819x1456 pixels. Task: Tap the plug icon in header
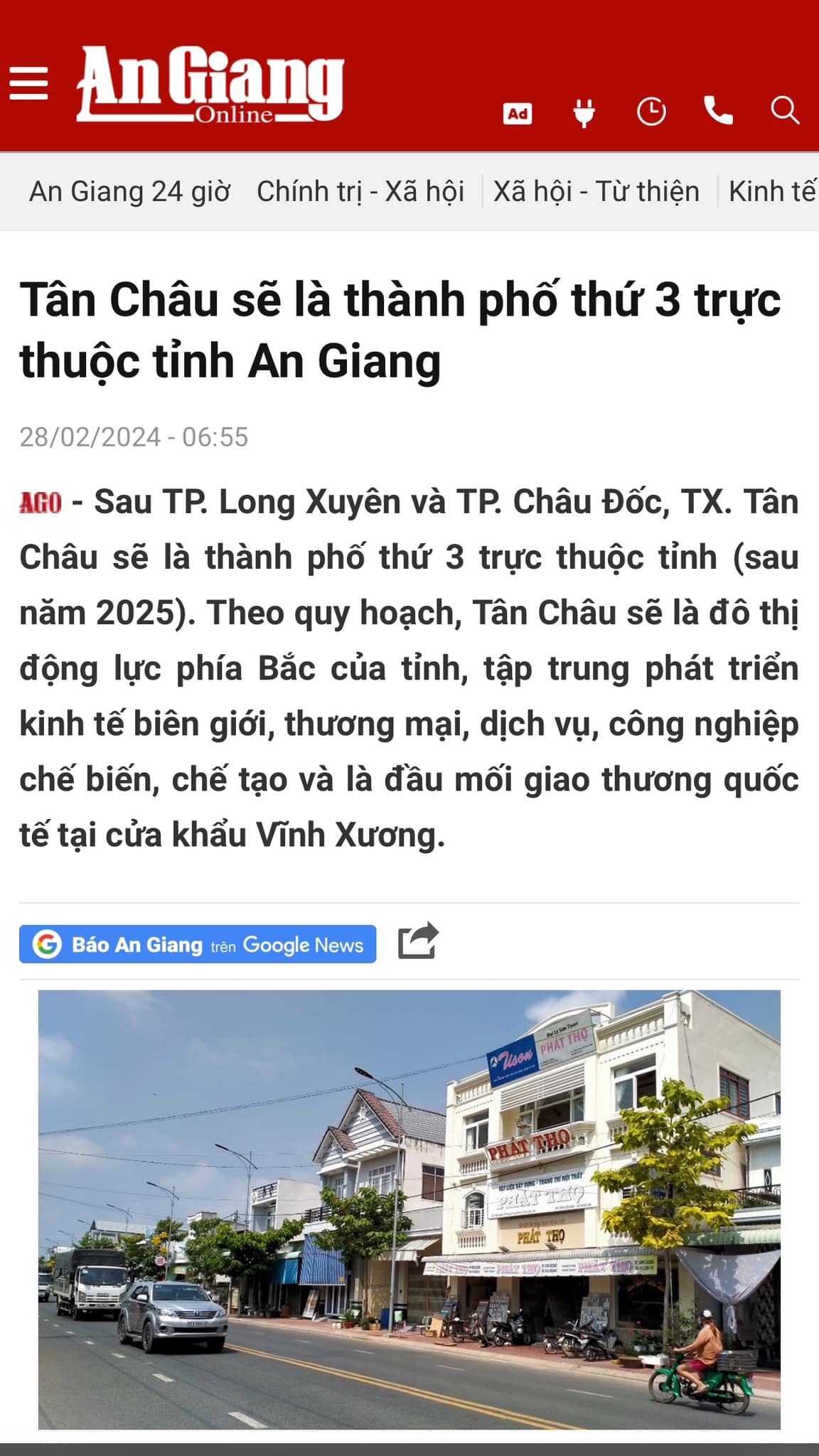(x=584, y=112)
